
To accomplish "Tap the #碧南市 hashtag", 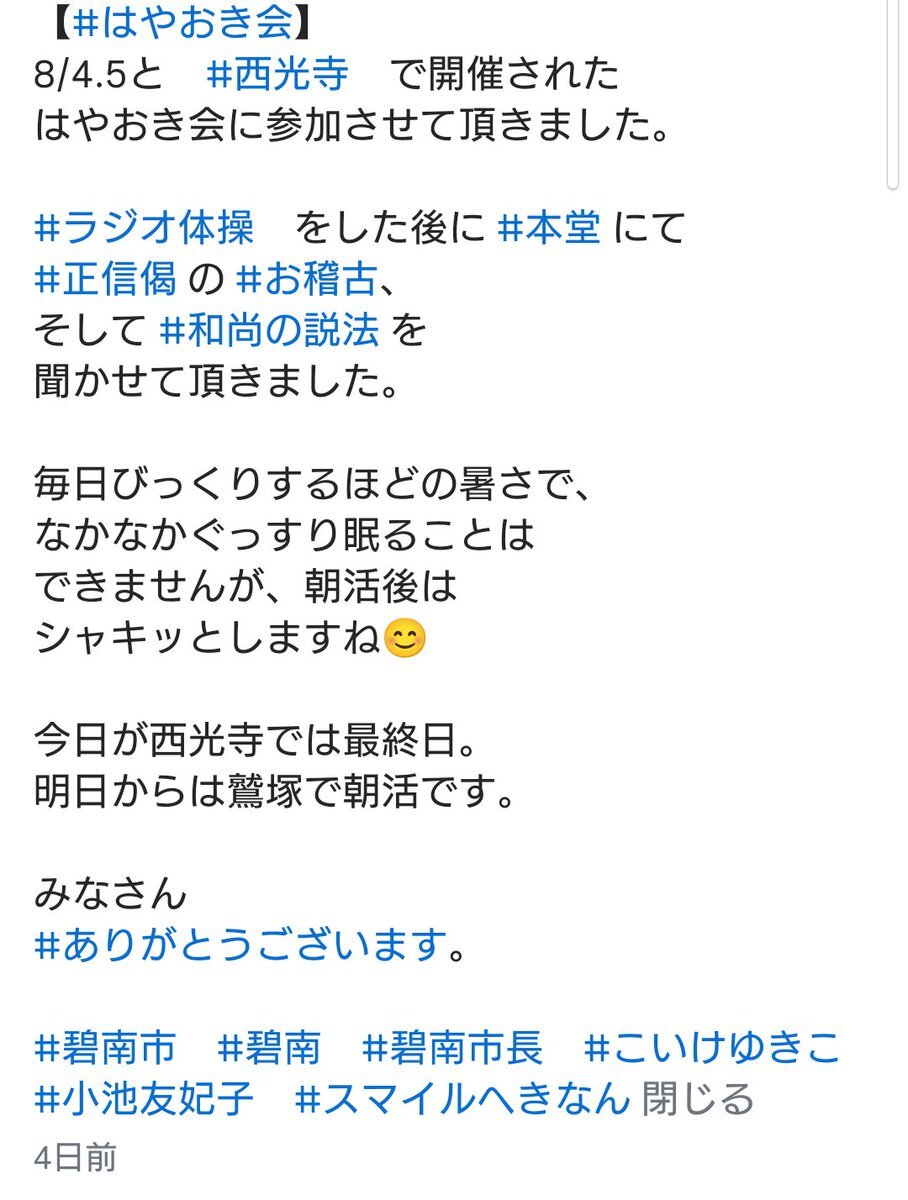I will coord(105,1048).
